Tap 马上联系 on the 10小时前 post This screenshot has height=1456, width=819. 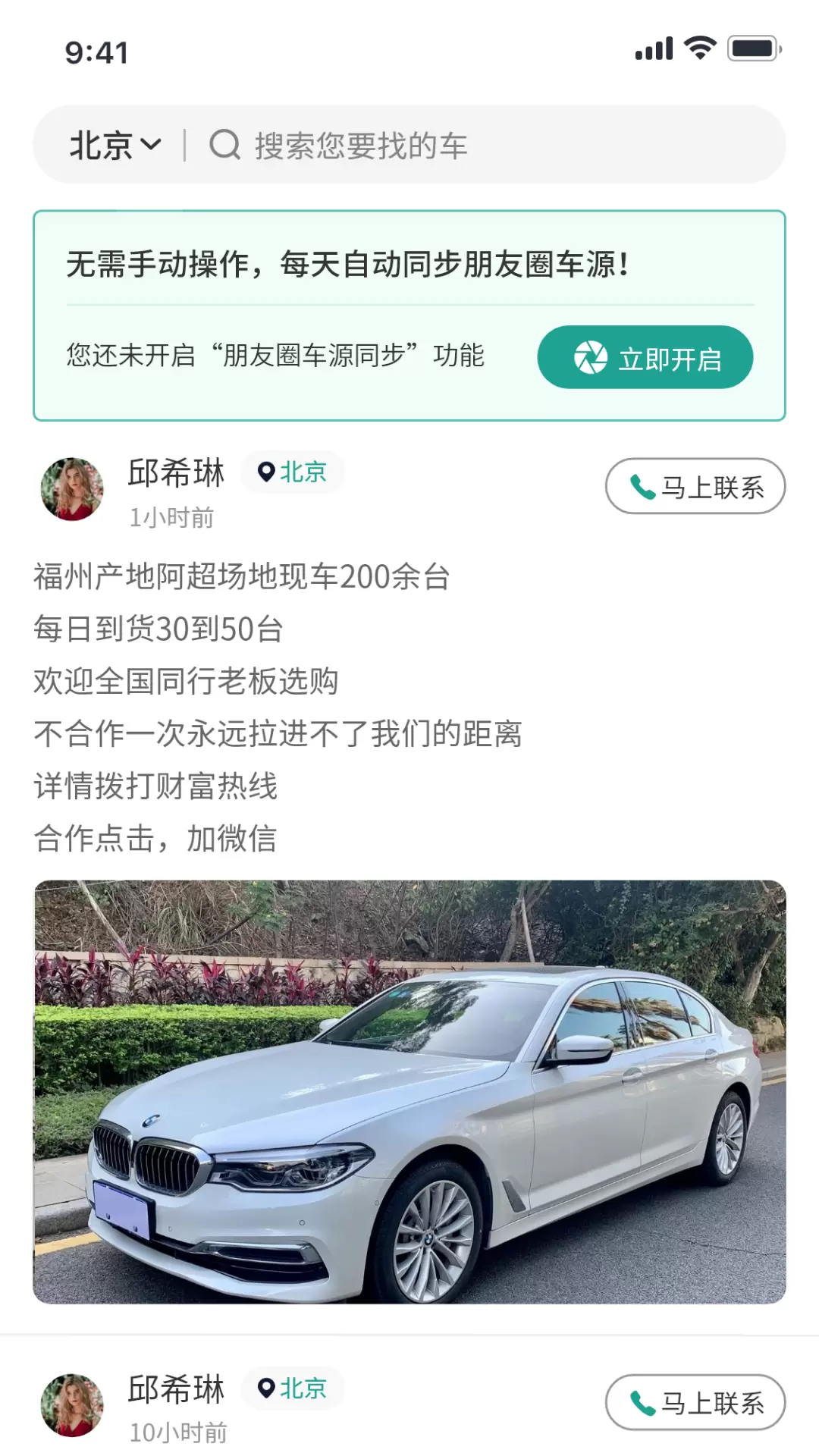tap(695, 1402)
